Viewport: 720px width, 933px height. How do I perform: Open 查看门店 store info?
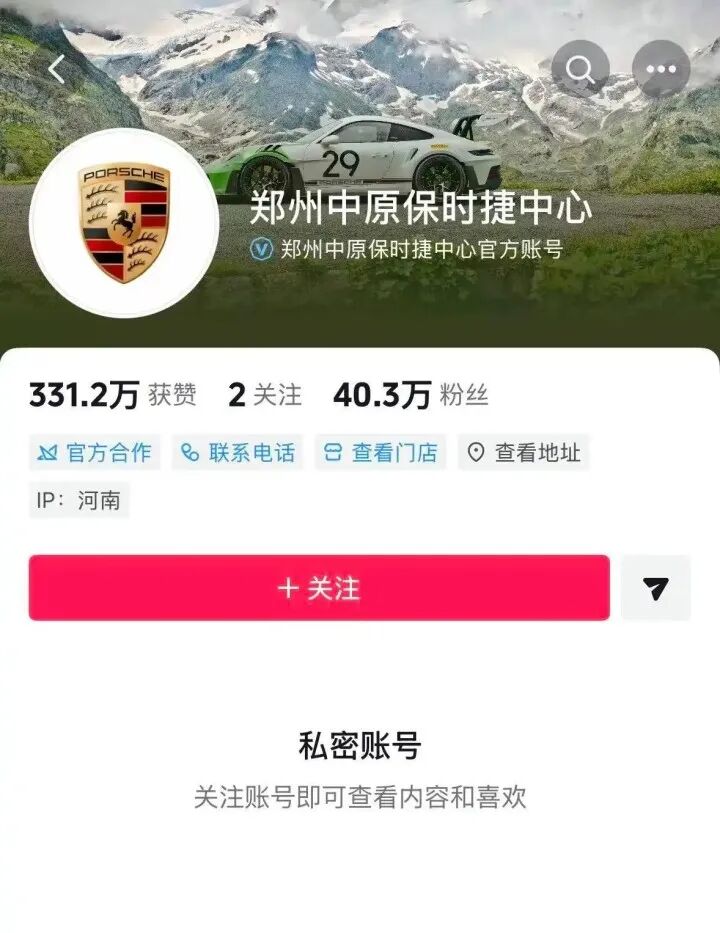381,452
